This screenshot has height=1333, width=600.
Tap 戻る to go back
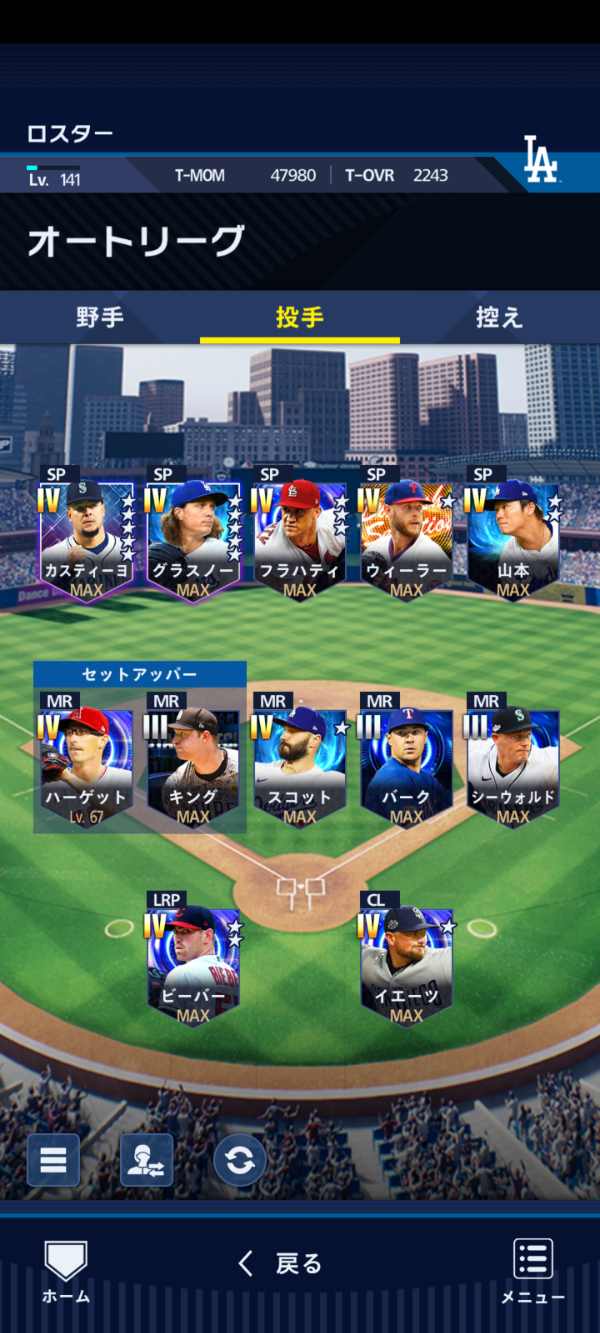pos(281,1264)
